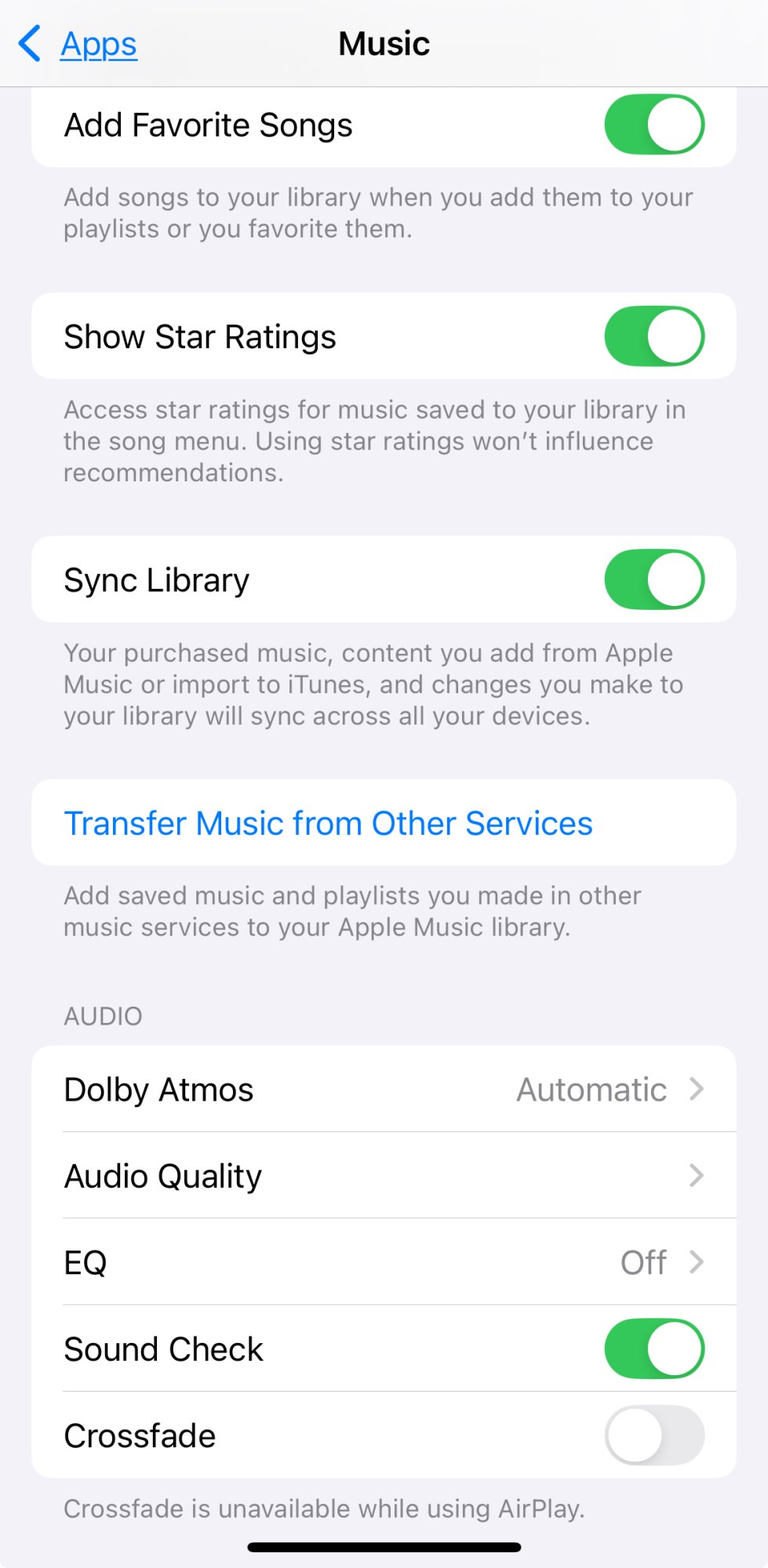The width and height of the screenshot is (768, 1568).
Task: Switch off Sound Check
Action: pos(653,1348)
